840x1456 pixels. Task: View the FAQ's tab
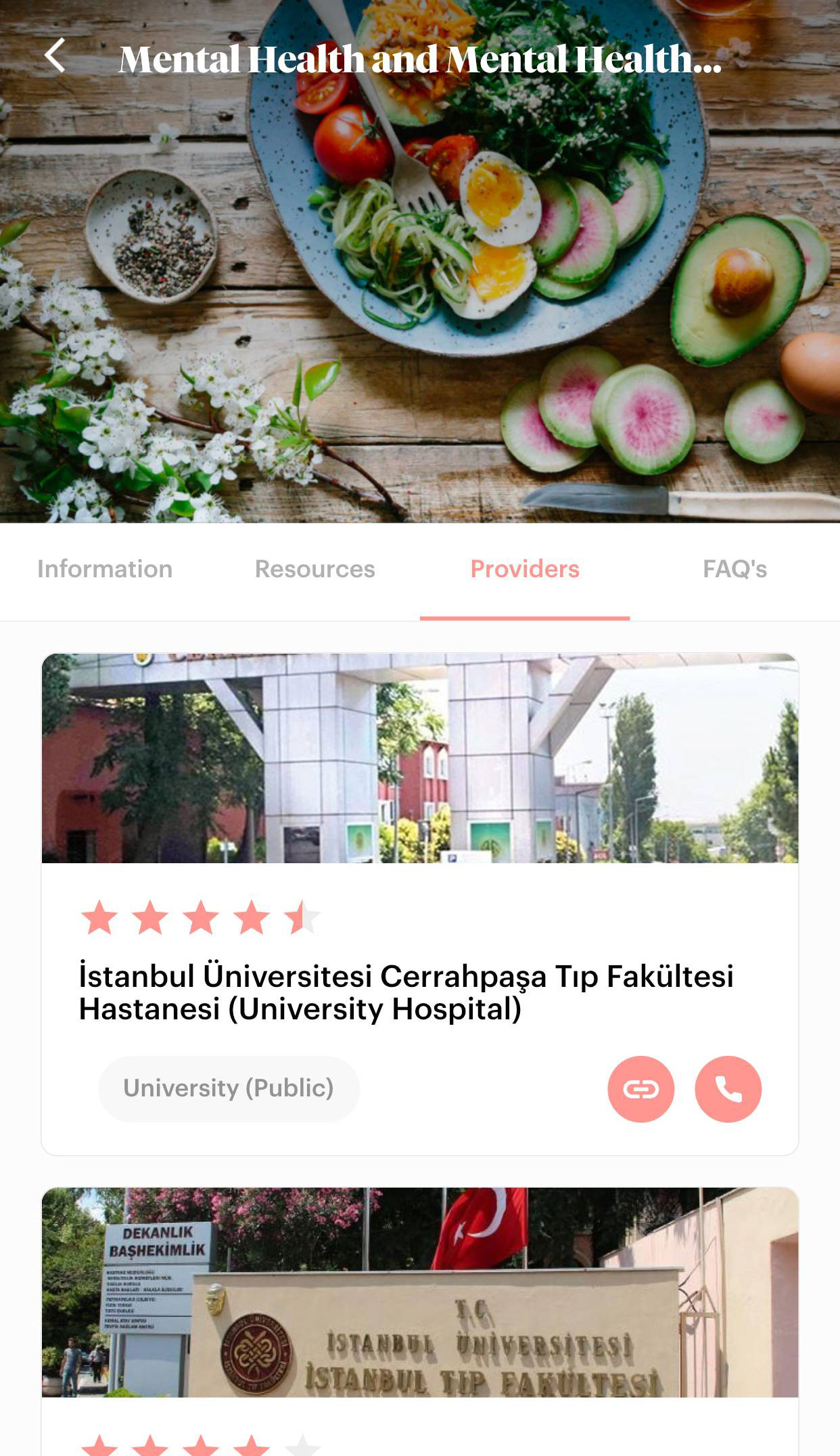tap(734, 569)
